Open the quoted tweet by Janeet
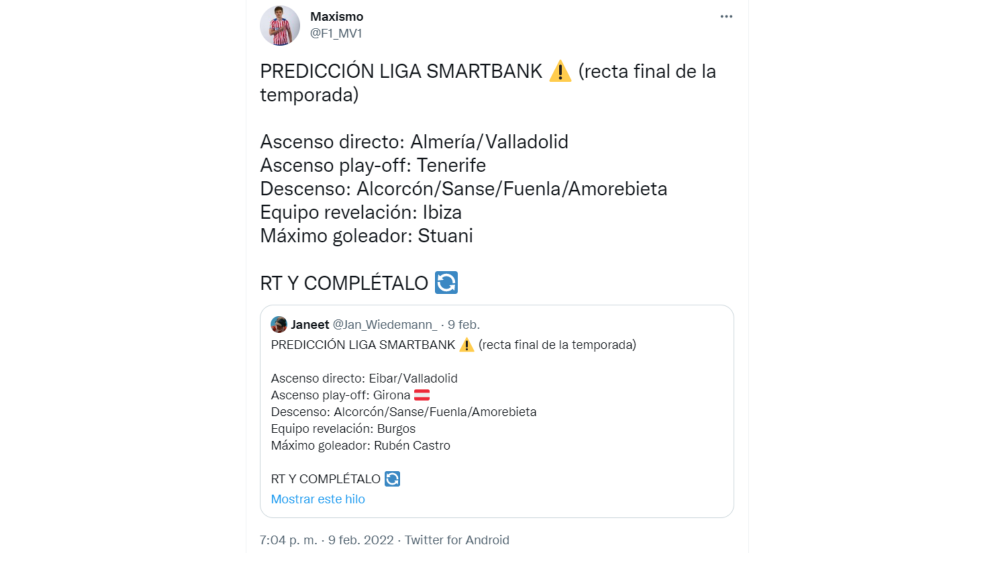Image resolution: width=1000 pixels, height=563 pixels. (x=496, y=411)
